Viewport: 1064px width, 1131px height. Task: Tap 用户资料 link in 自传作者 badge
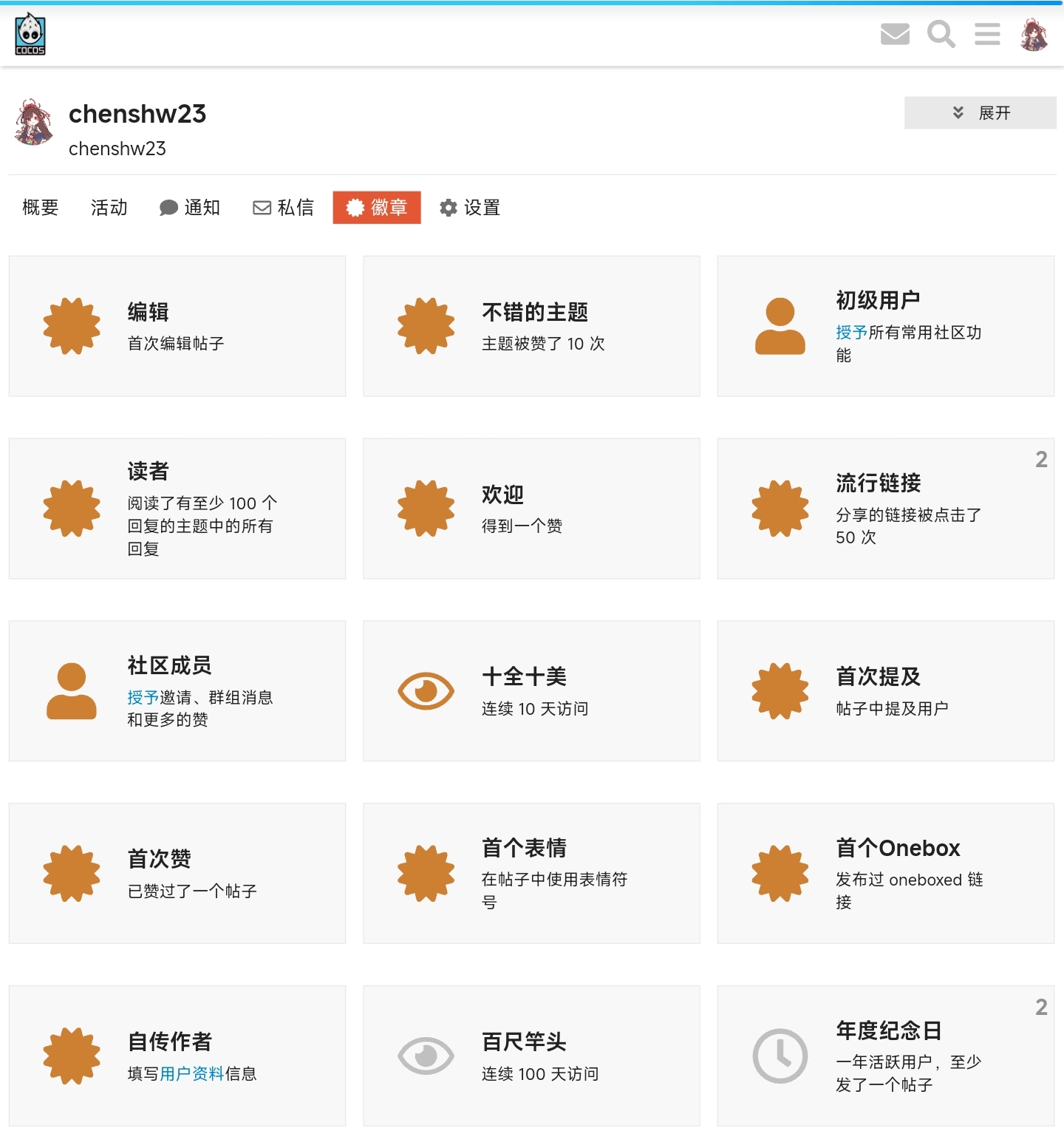pyautogui.click(x=192, y=1074)
